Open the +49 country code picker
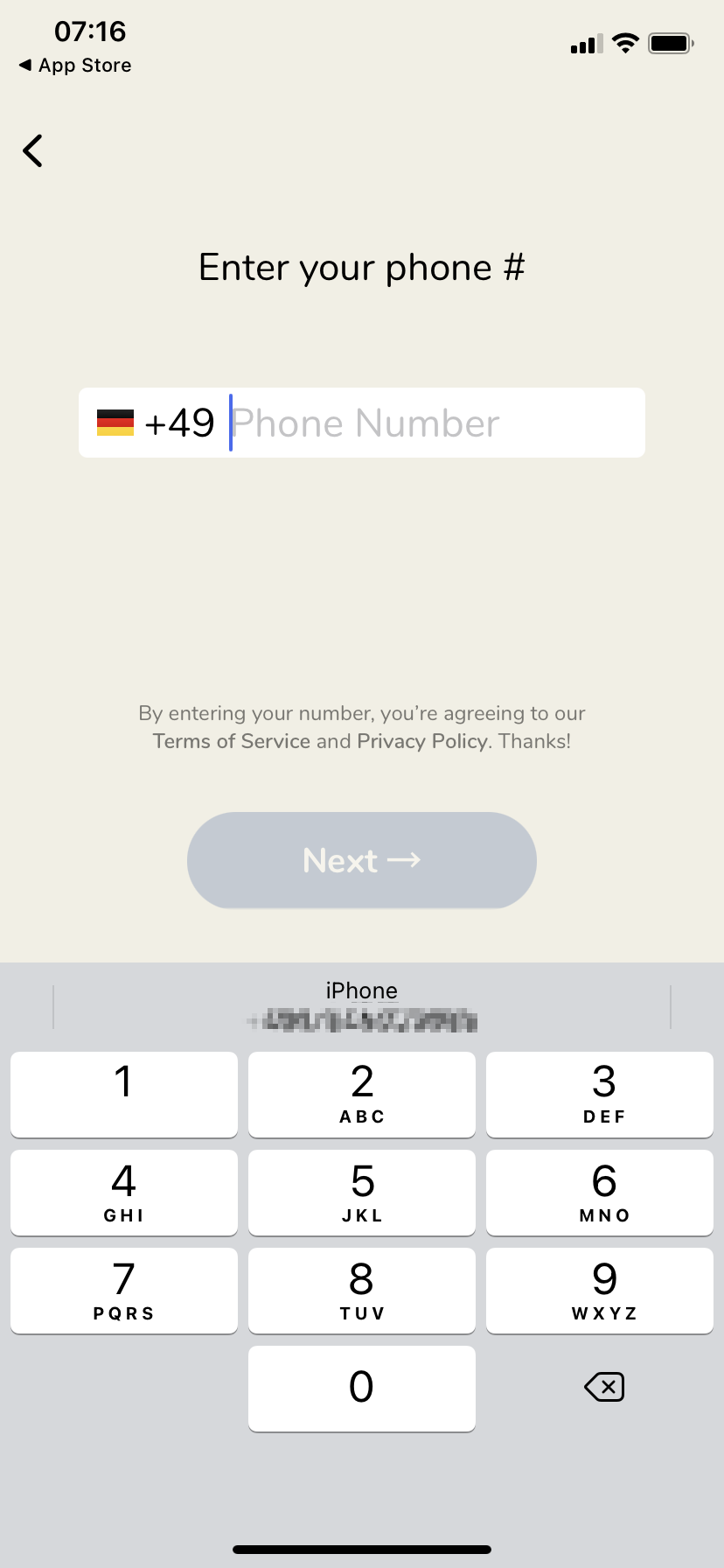This screenshot has width=724, height=1568. pyautogui.click(x=156, y=423)
